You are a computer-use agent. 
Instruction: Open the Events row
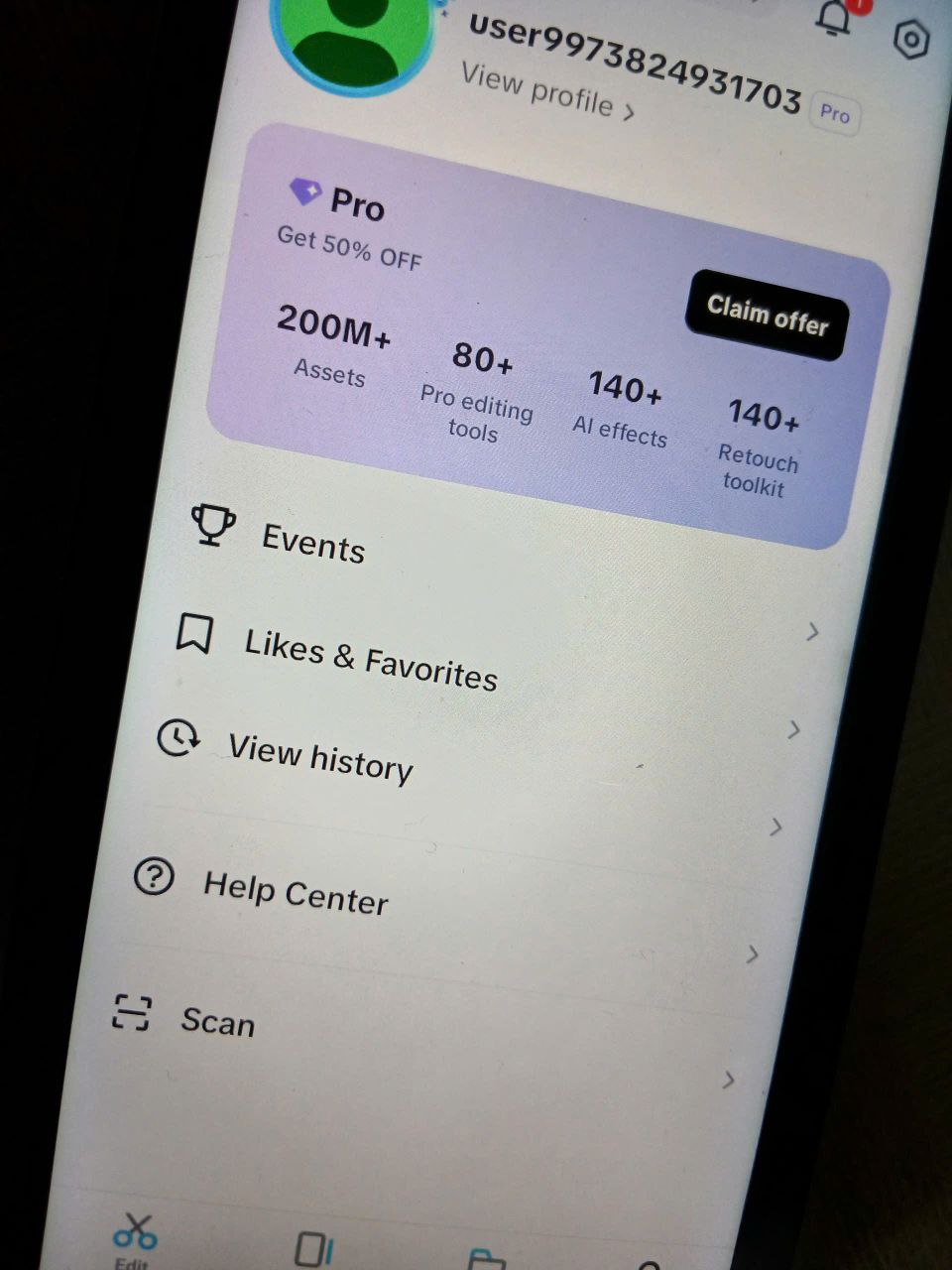click(312, 543)
